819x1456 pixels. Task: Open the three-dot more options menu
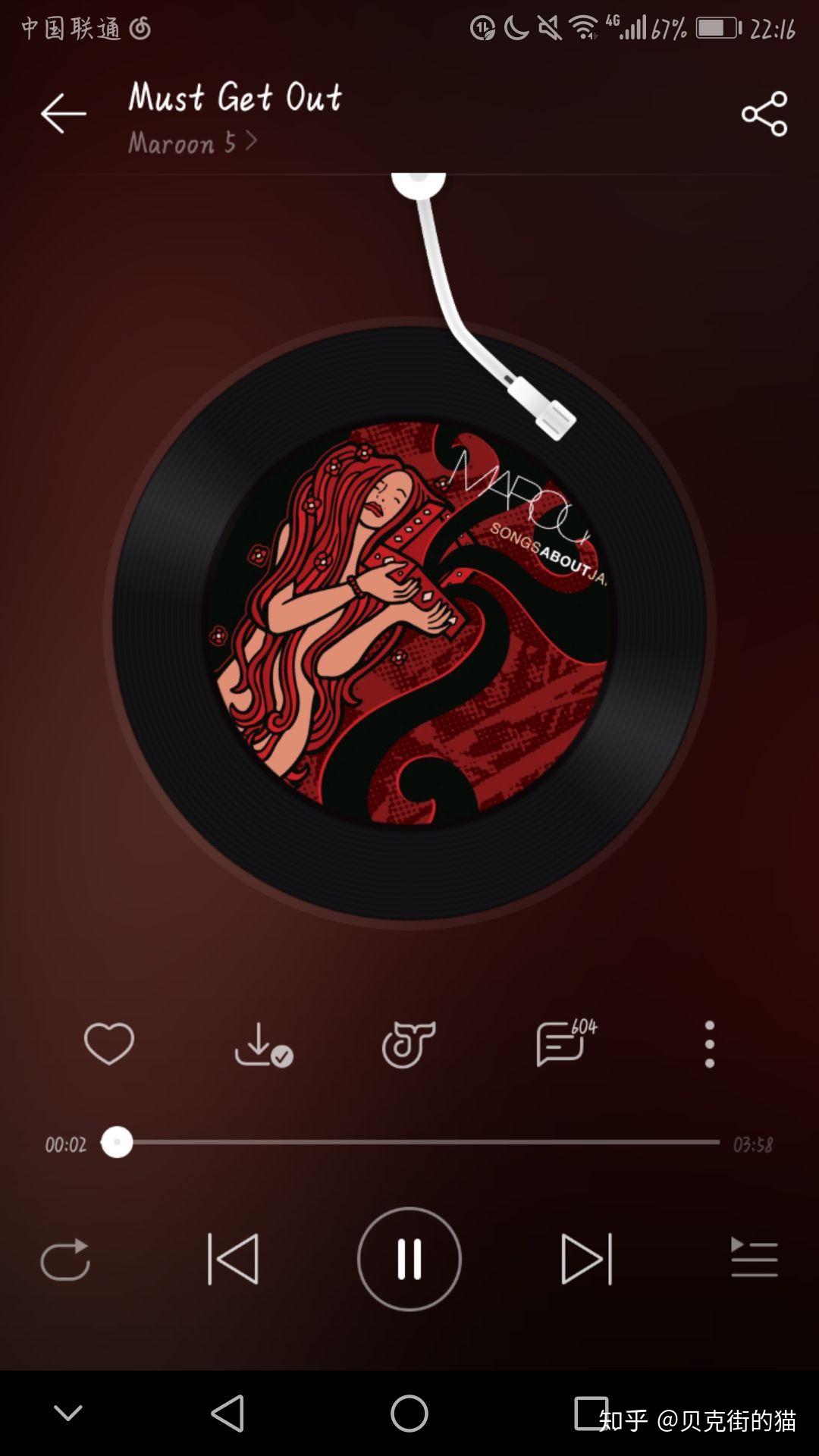click(709, 1044)
